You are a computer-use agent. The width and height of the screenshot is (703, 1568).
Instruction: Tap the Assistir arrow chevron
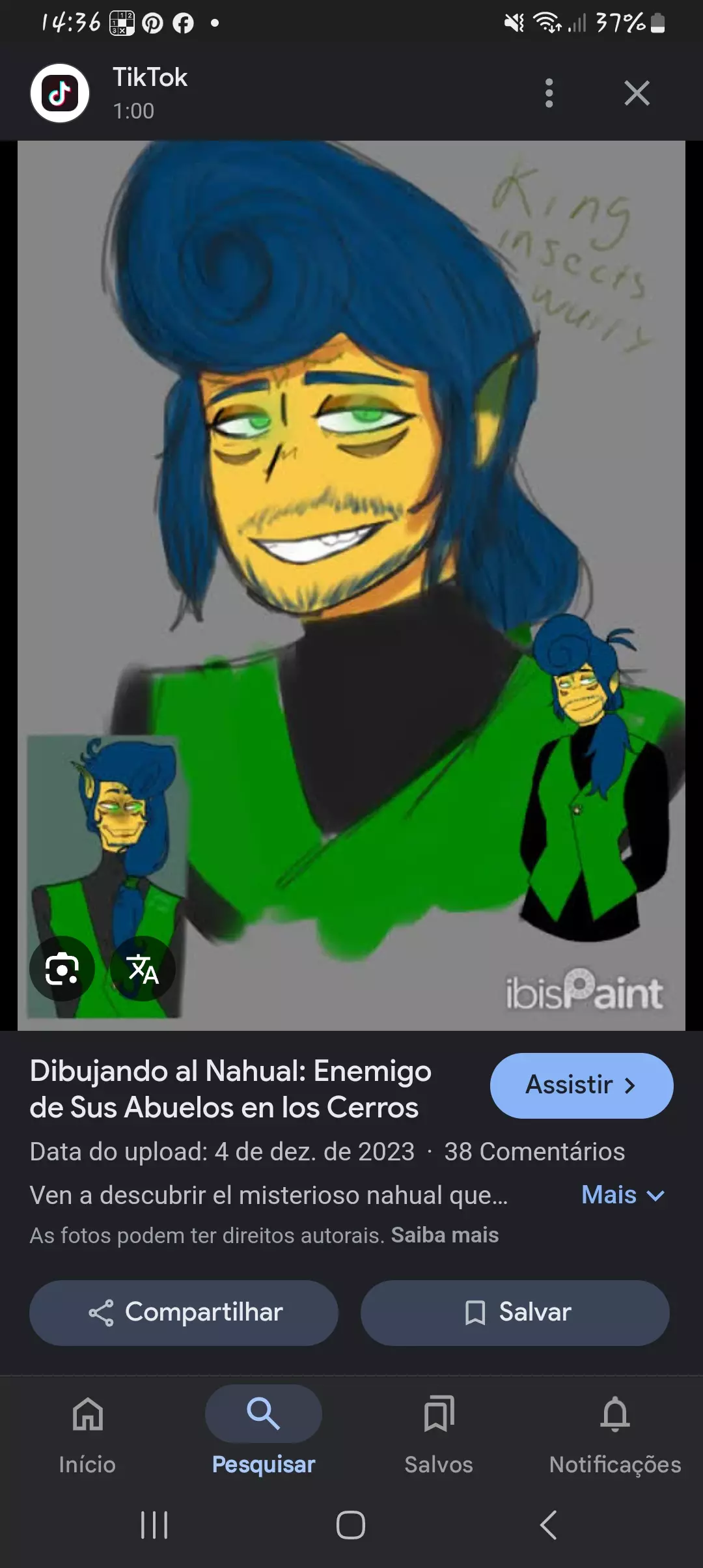pos(629,1085)
